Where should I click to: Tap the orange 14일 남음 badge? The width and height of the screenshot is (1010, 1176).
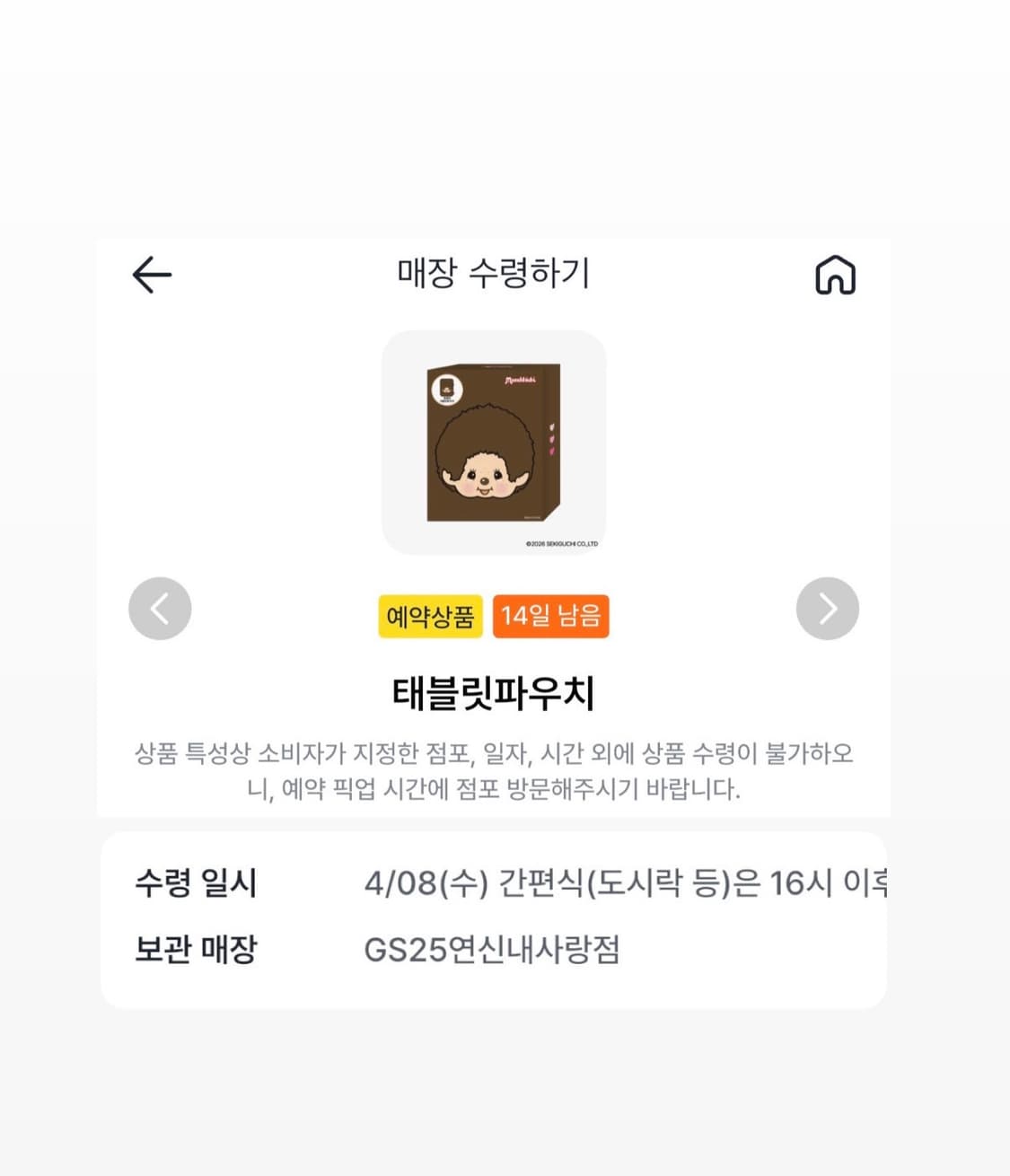point(551,616)
